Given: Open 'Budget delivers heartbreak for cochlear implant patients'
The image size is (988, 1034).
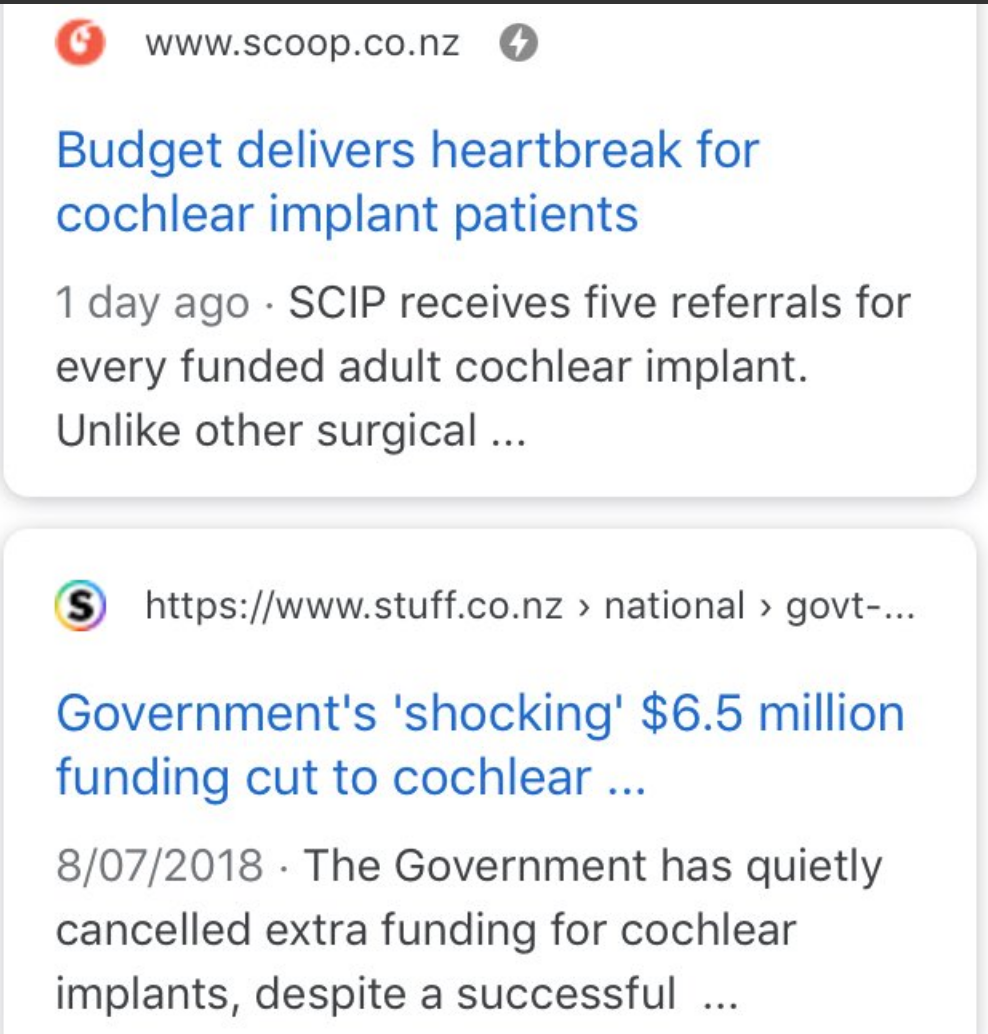Looking at the screenshot, I should click(405, 182).
